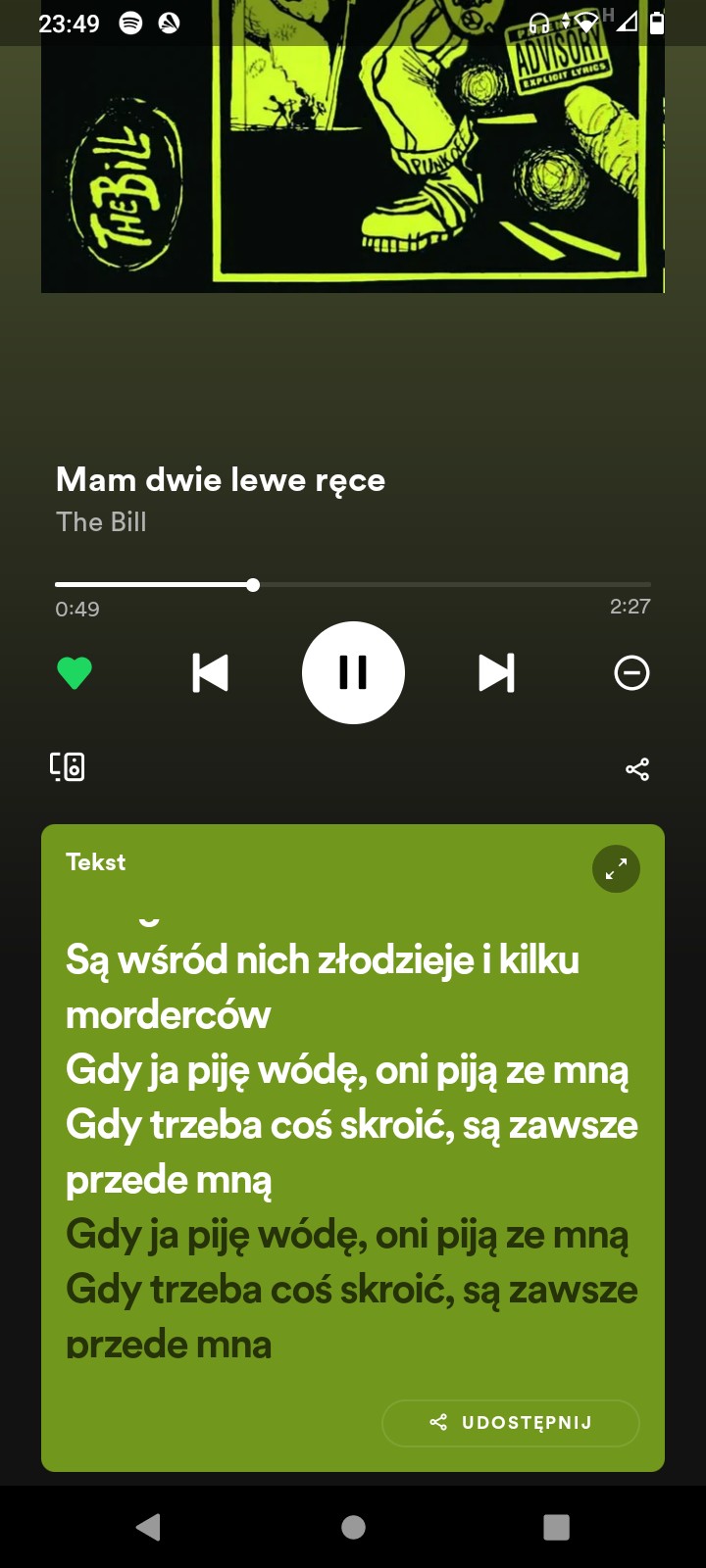This screenshot has height=1568, width=706.
Task: Go back to the previous track
Action: click(x=210, y=673)
